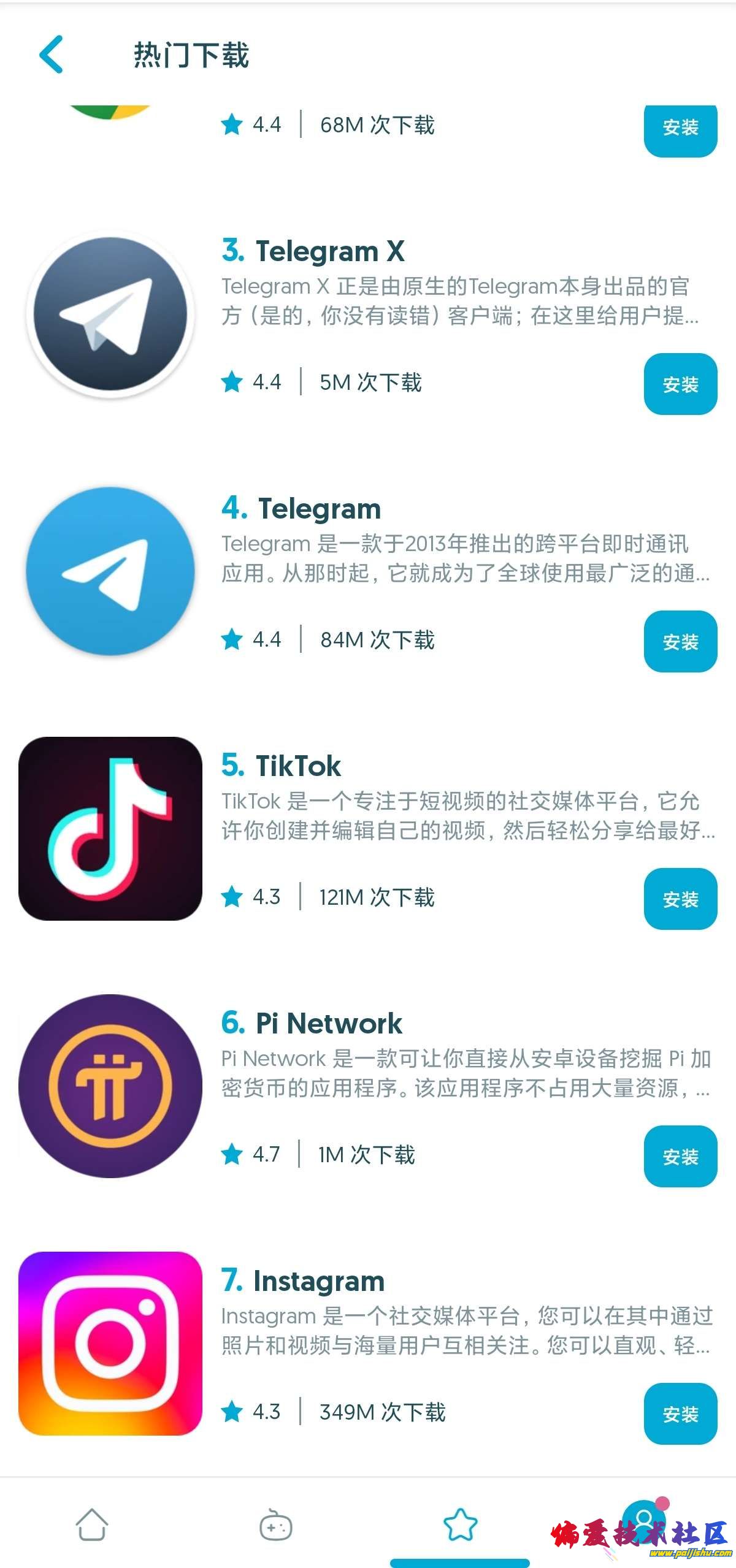This screenshot has width=736, height=1568.
Task: Install Pi Network
Action: click(x=680, y=1157)
